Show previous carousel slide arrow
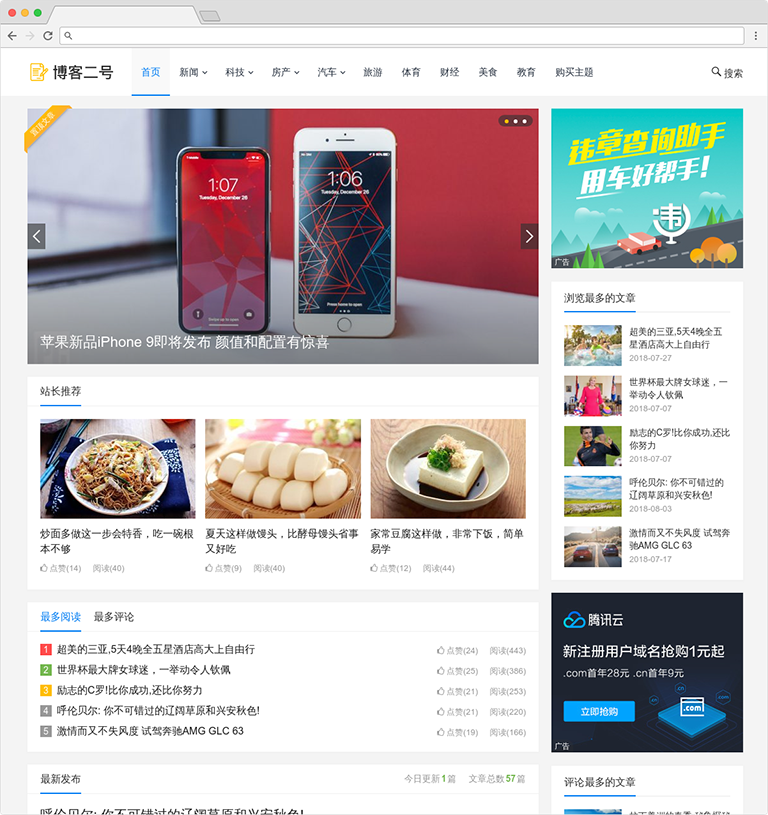Viewport: 768px width, 815px height. [x=37, y=237]
